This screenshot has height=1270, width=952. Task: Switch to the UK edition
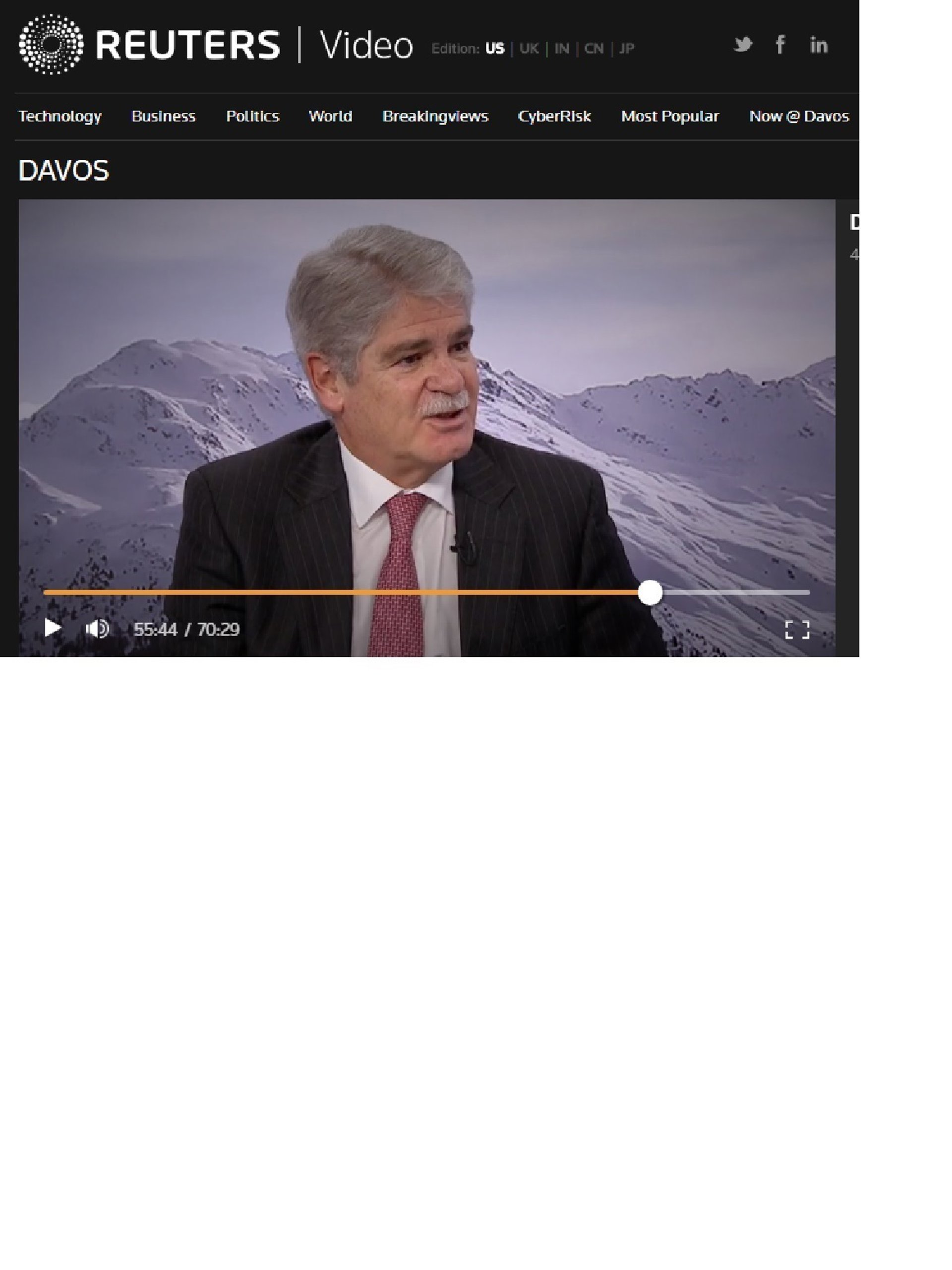(529, 49)
